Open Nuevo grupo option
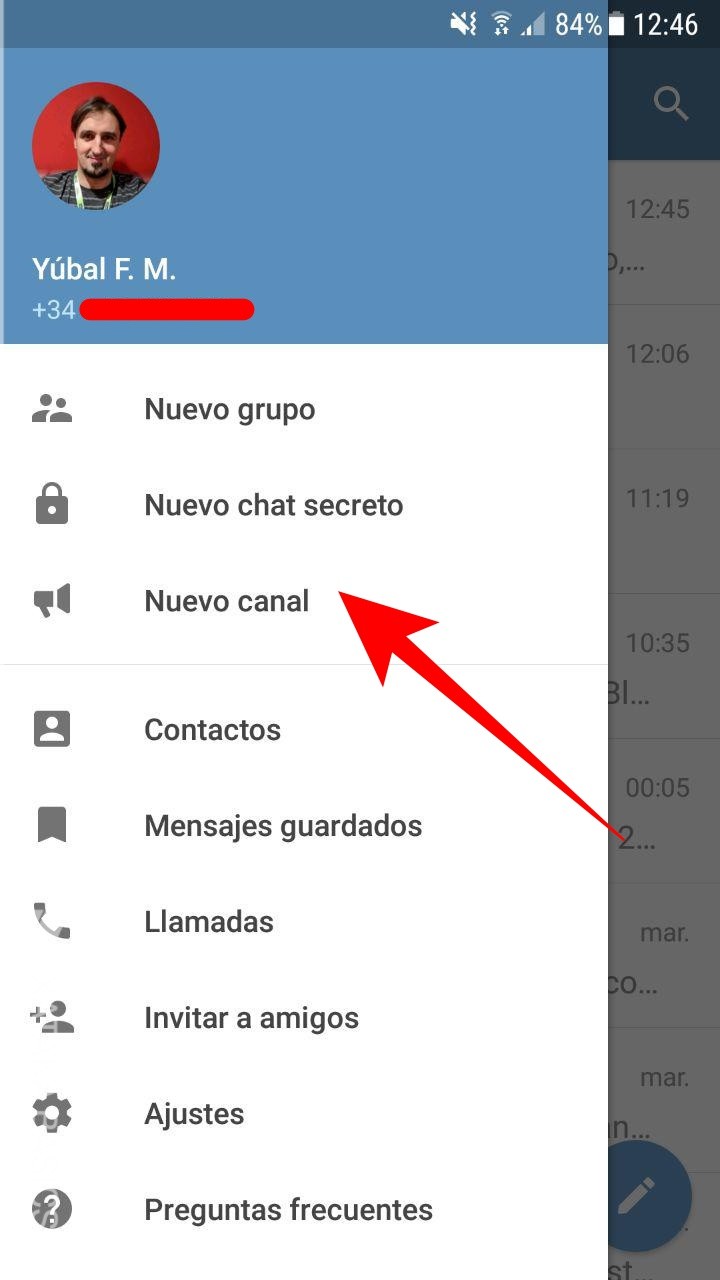This screenshot has width=720, height=1280. (229, 409)
